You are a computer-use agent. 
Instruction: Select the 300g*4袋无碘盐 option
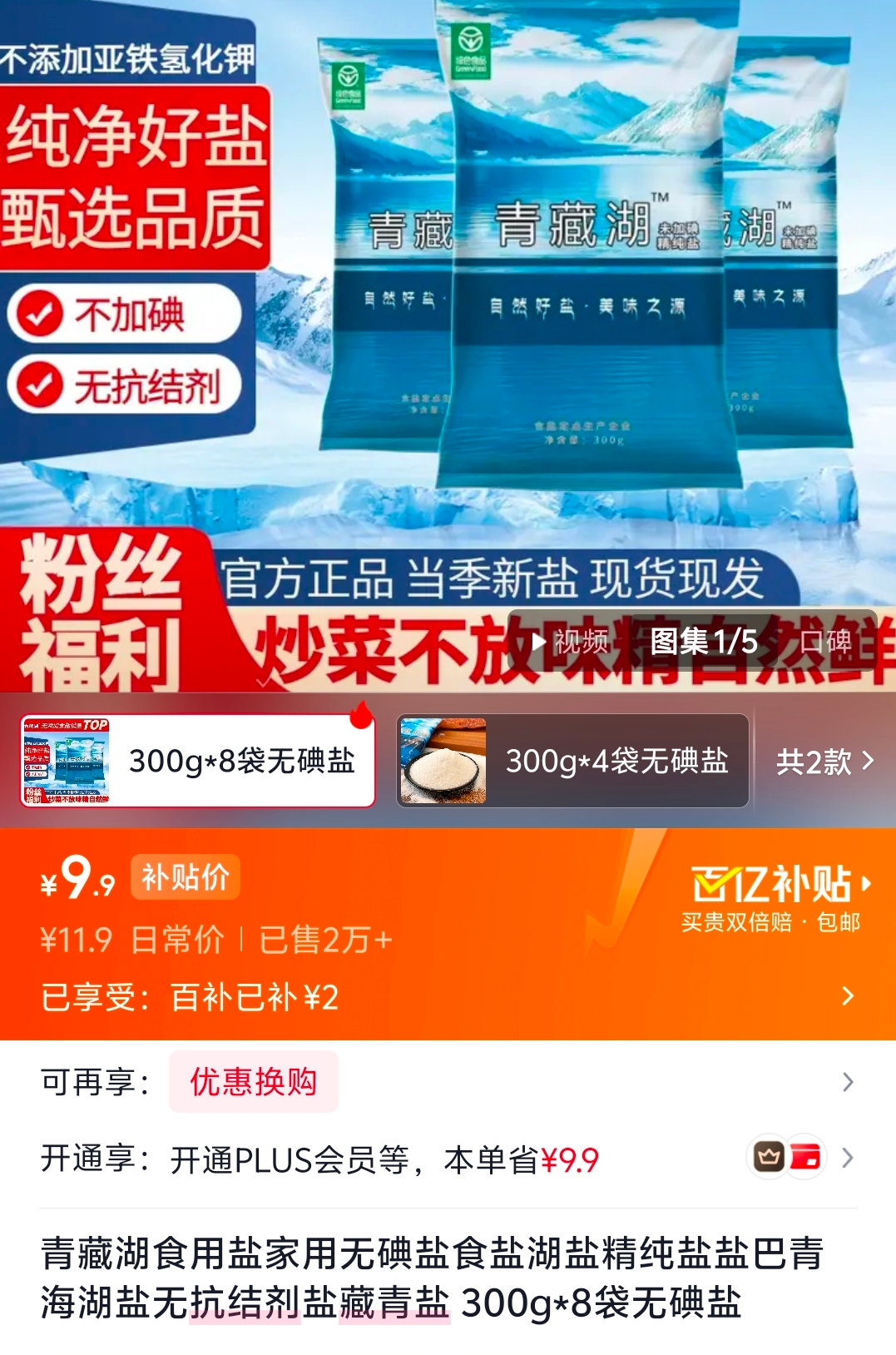[572, 761]
